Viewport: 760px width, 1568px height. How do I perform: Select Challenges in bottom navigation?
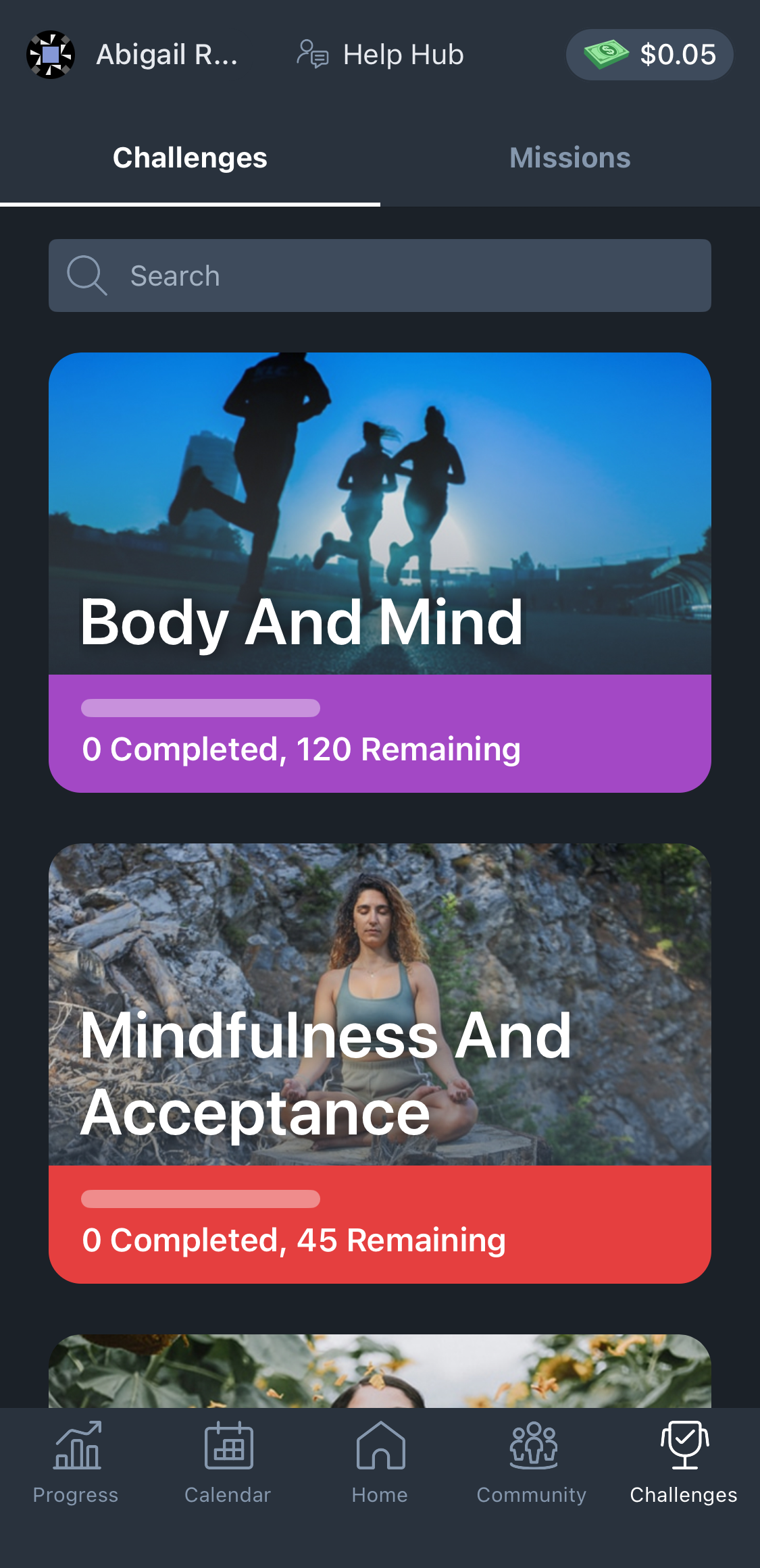click(684, 1462)
